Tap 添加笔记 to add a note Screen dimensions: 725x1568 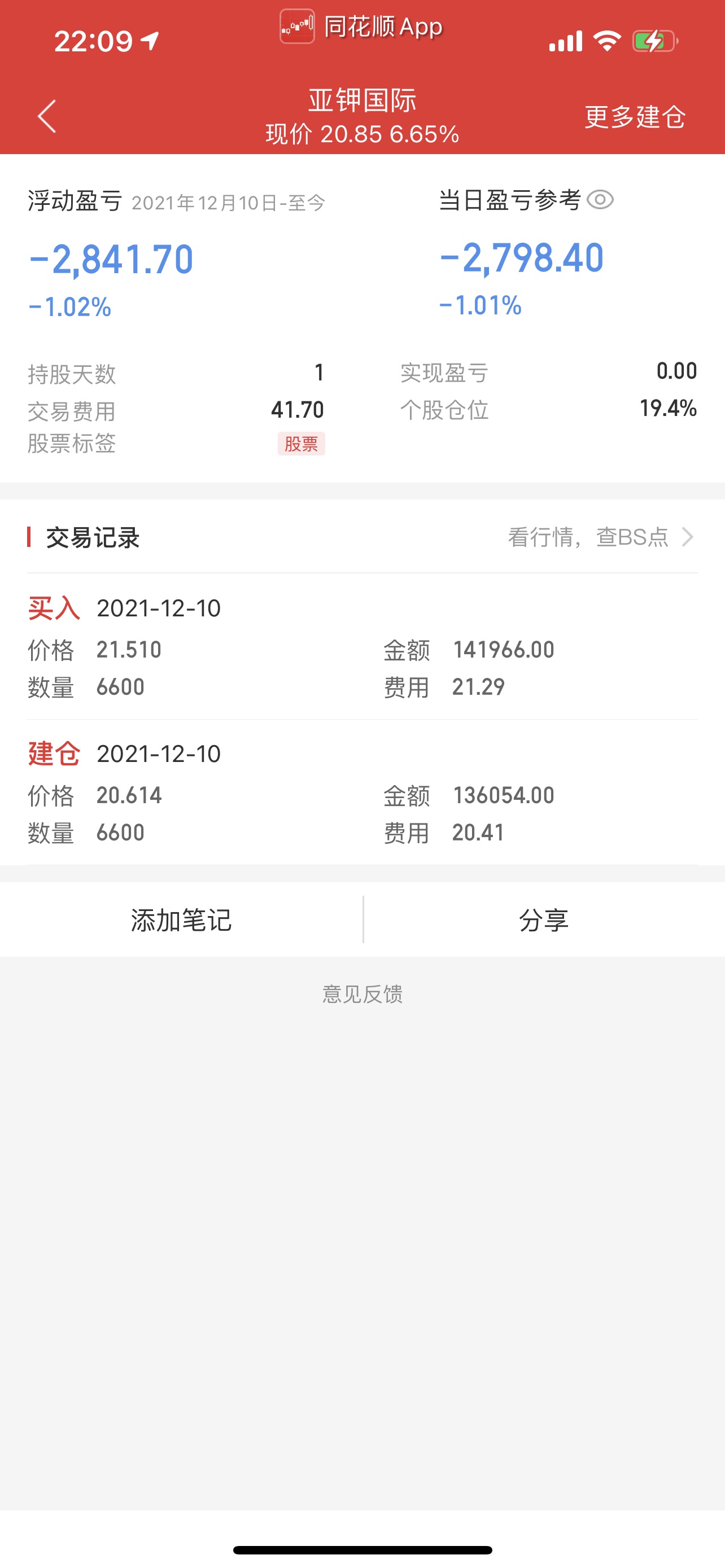pos(181,919)
